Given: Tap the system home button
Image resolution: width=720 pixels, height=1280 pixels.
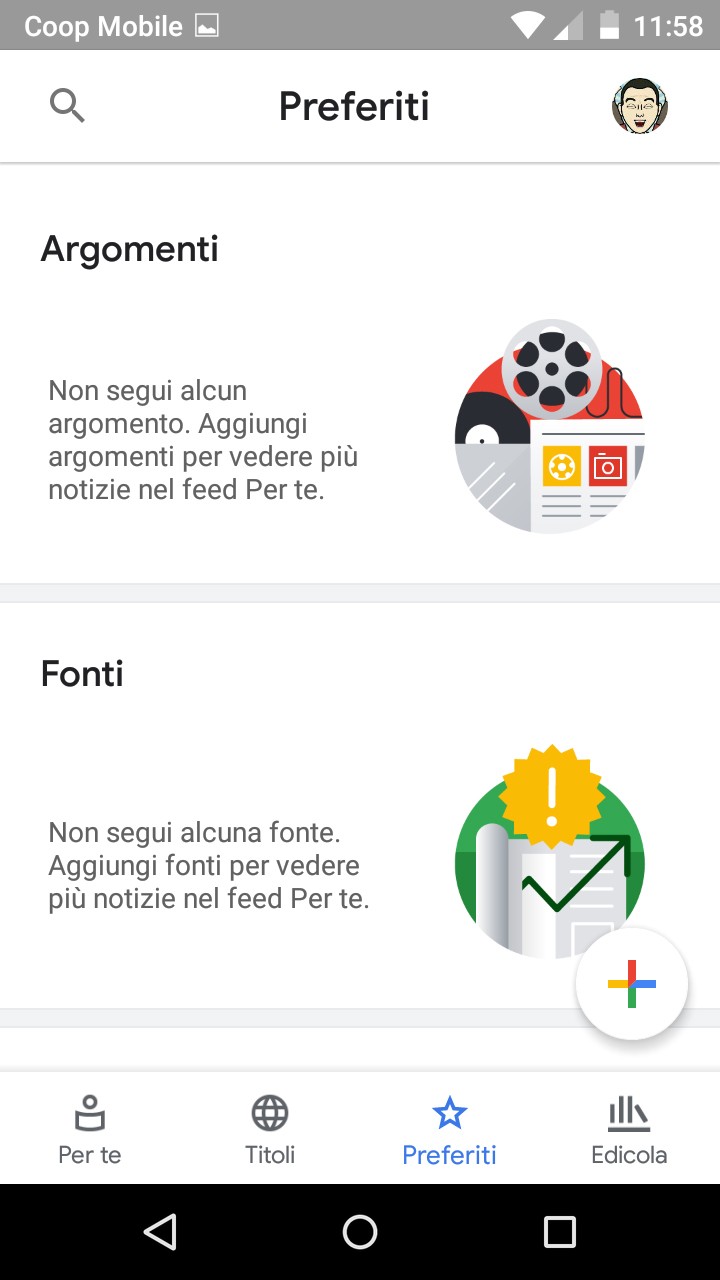Looking at the screenshot, I should [x=360, y=1232].
